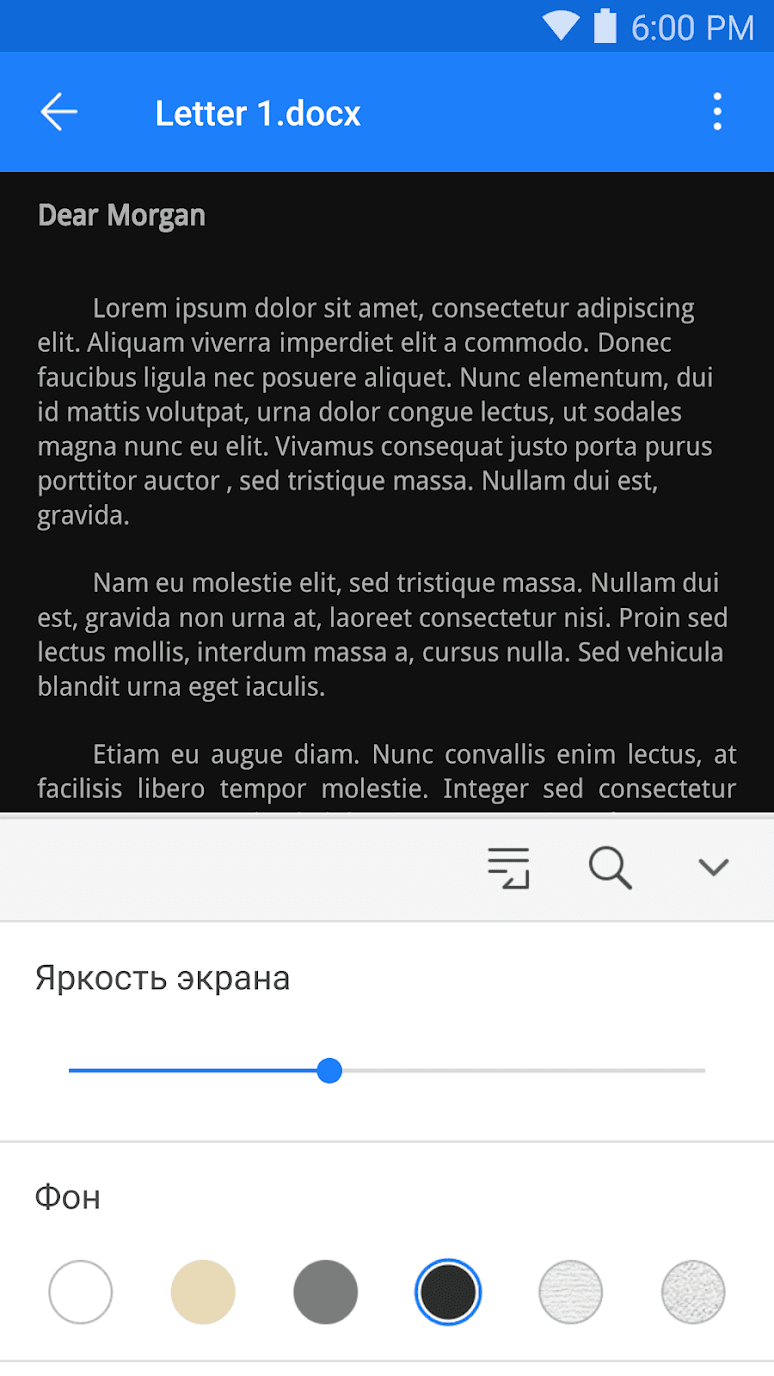Choose the grainy texture background
Viewport: 774px width, 1376px height.
(x=693, y=1292)
